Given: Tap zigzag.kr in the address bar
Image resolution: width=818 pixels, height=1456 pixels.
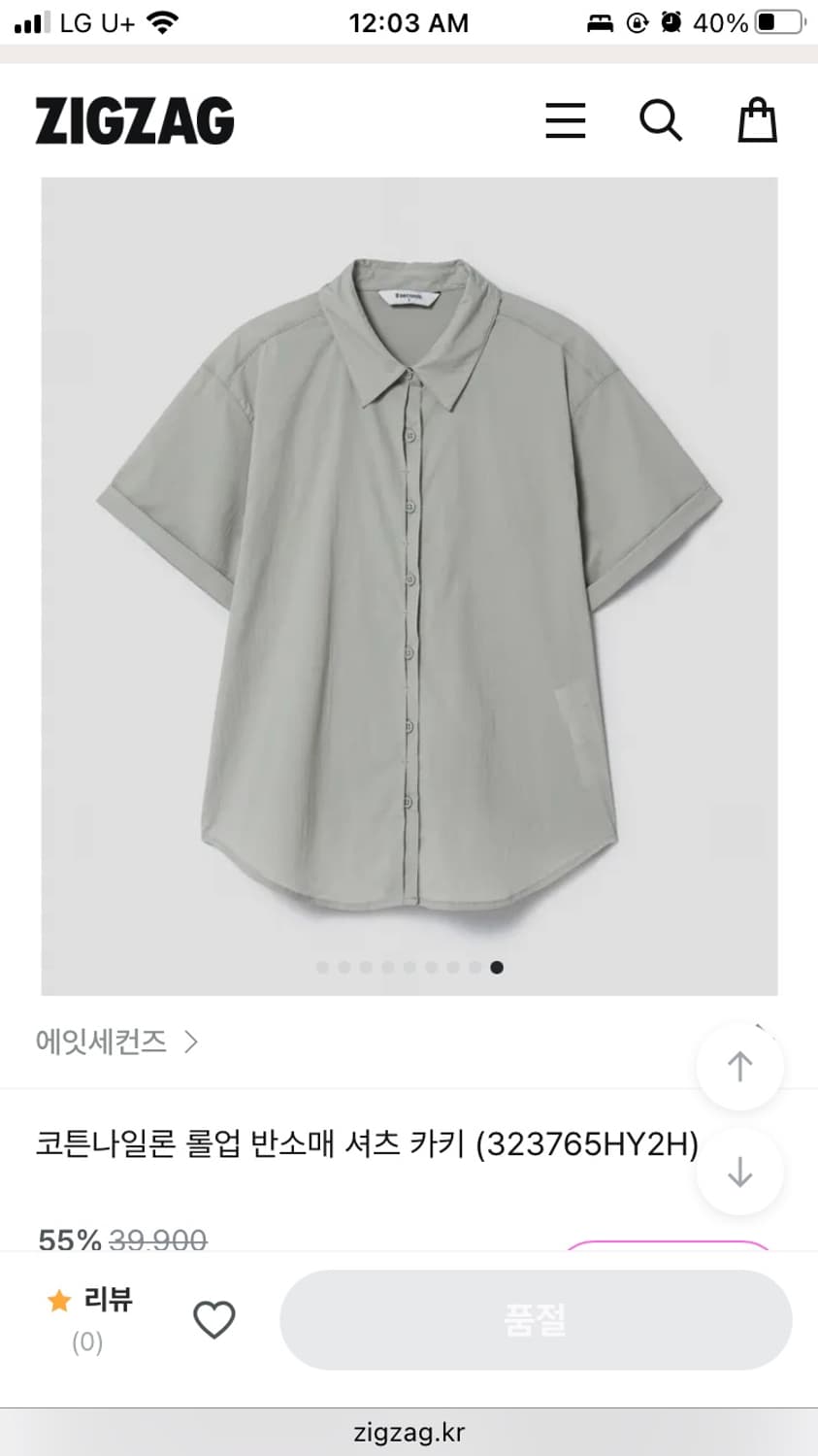Looking at the screenshot, I should pyautogui.click(x=409, y=1431).
